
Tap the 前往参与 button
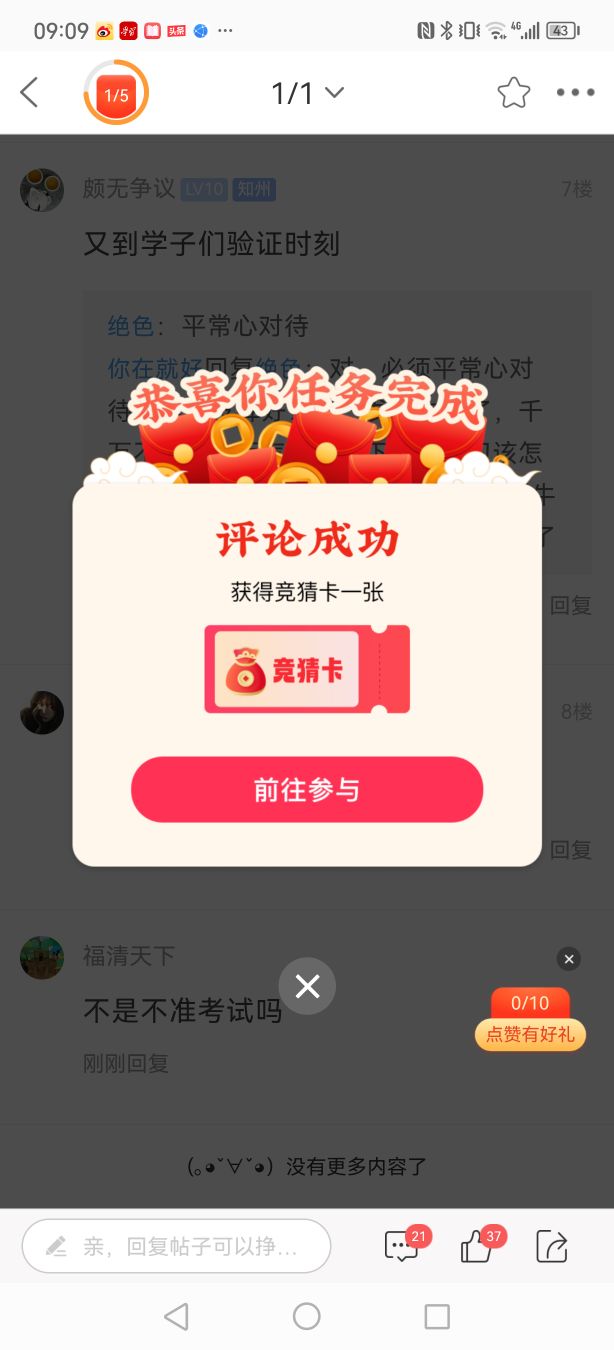click(307, 790)
